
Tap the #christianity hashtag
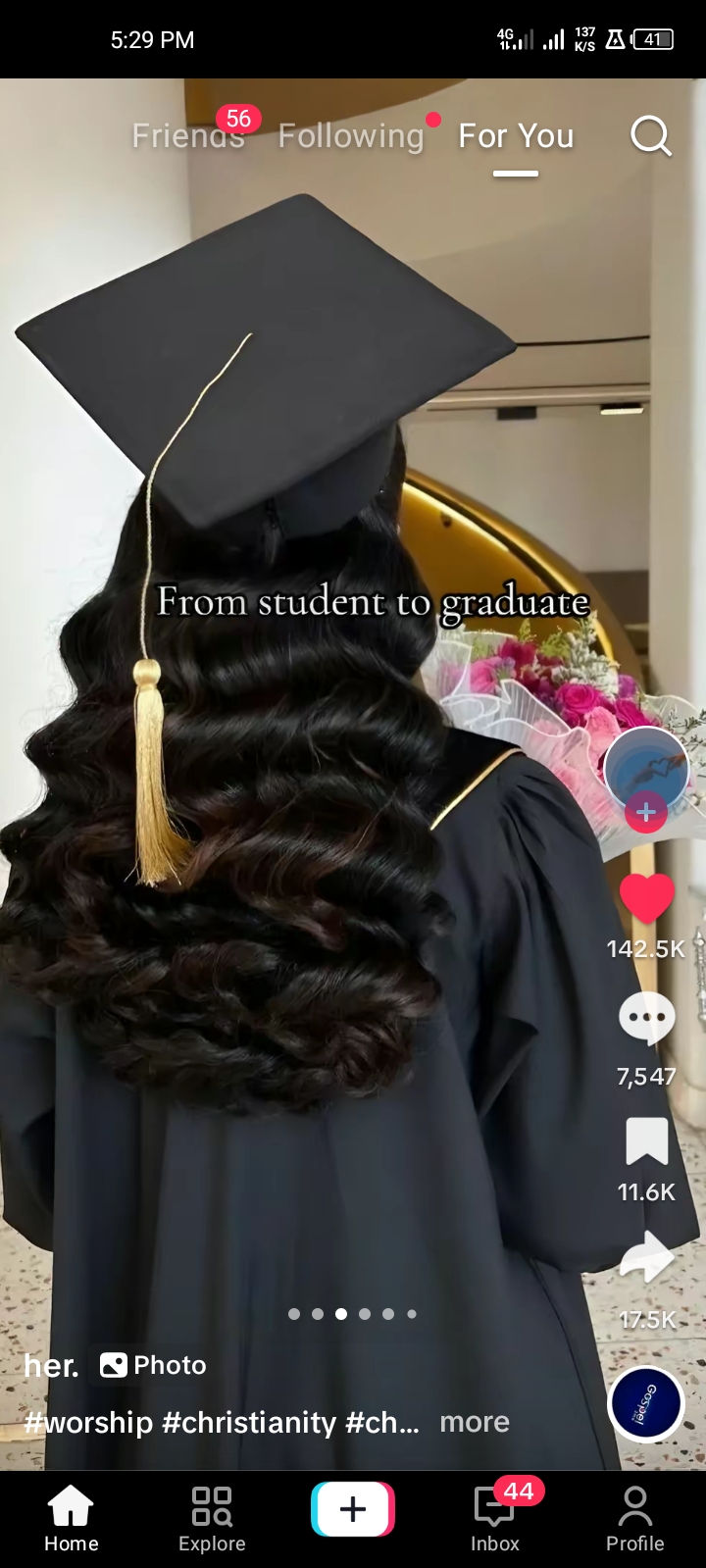(249, 1422)
